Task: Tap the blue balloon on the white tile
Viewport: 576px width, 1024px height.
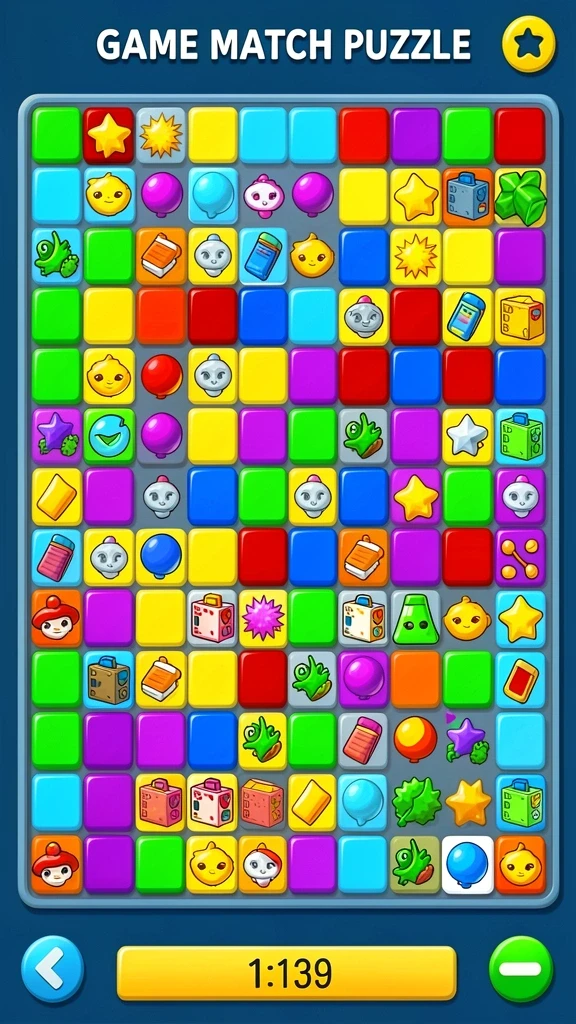Action: (x=467, y=864)
